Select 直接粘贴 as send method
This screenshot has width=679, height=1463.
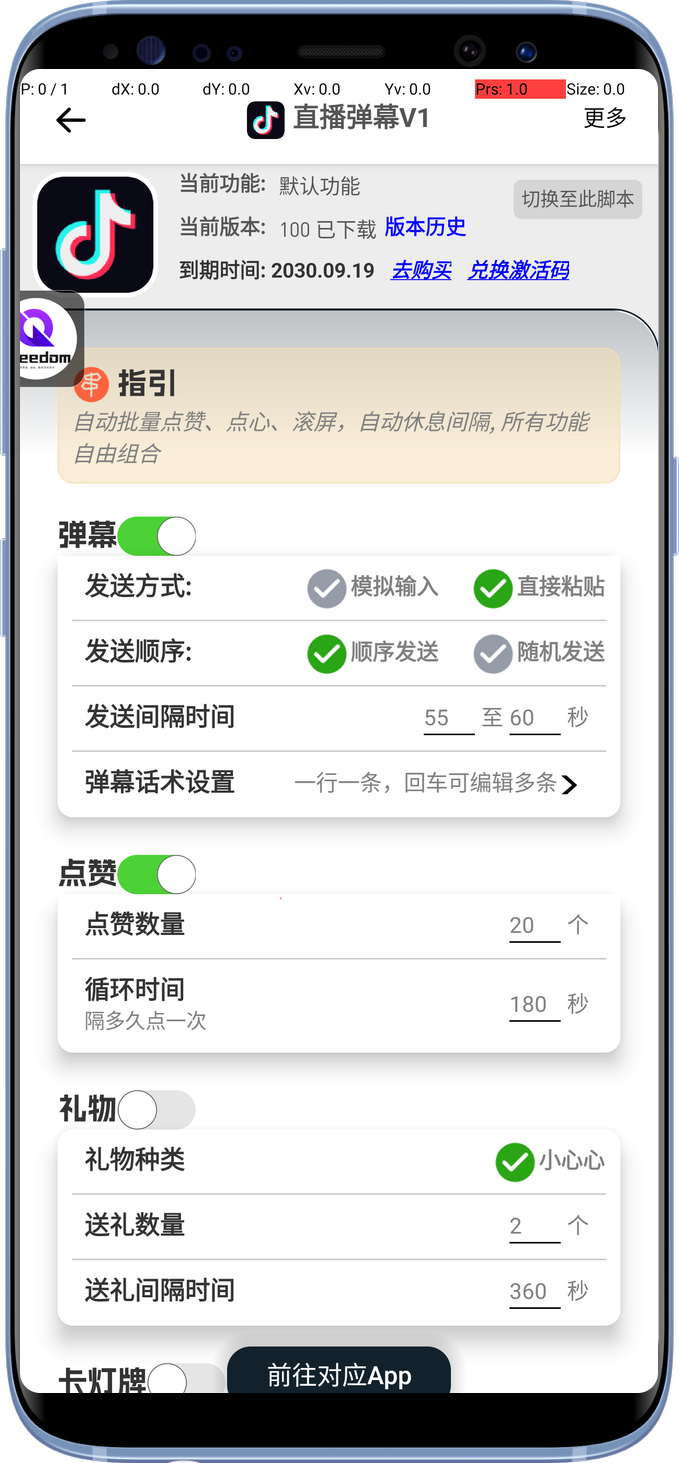point(493,588)
